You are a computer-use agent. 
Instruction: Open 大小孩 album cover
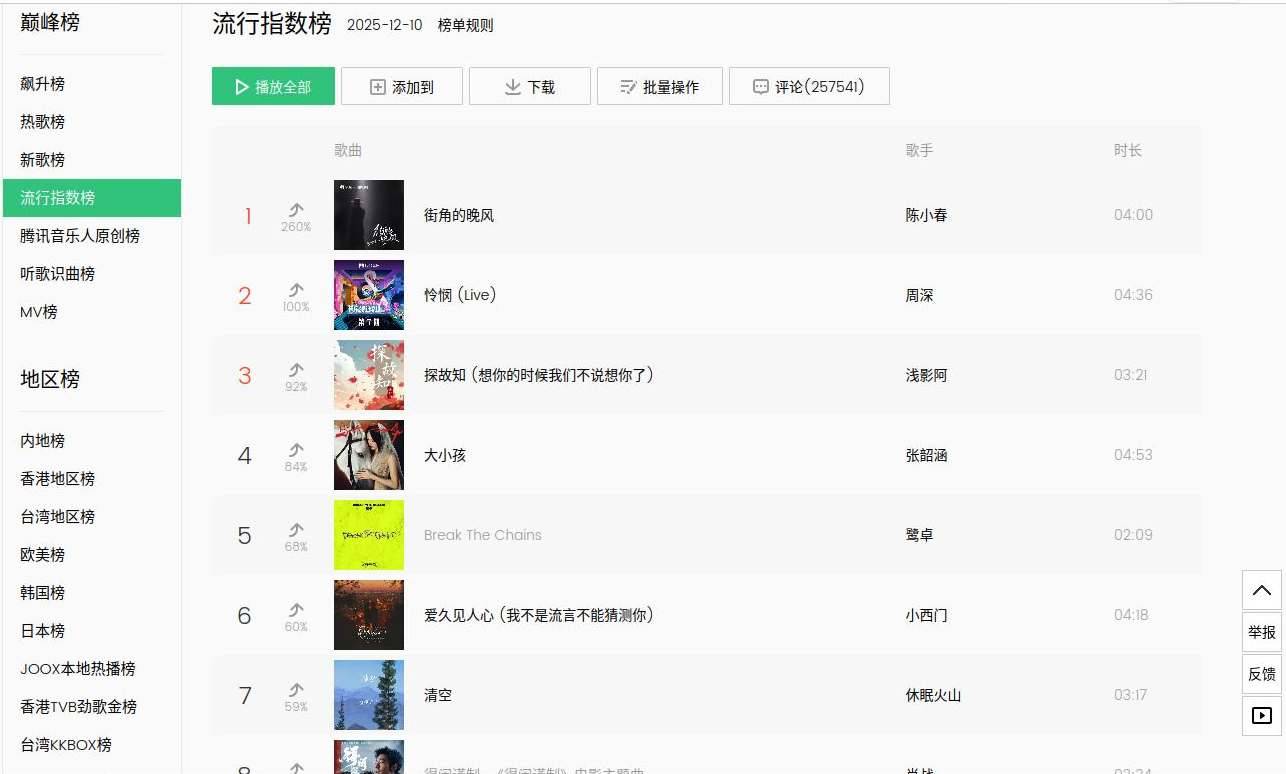point(369,455)
